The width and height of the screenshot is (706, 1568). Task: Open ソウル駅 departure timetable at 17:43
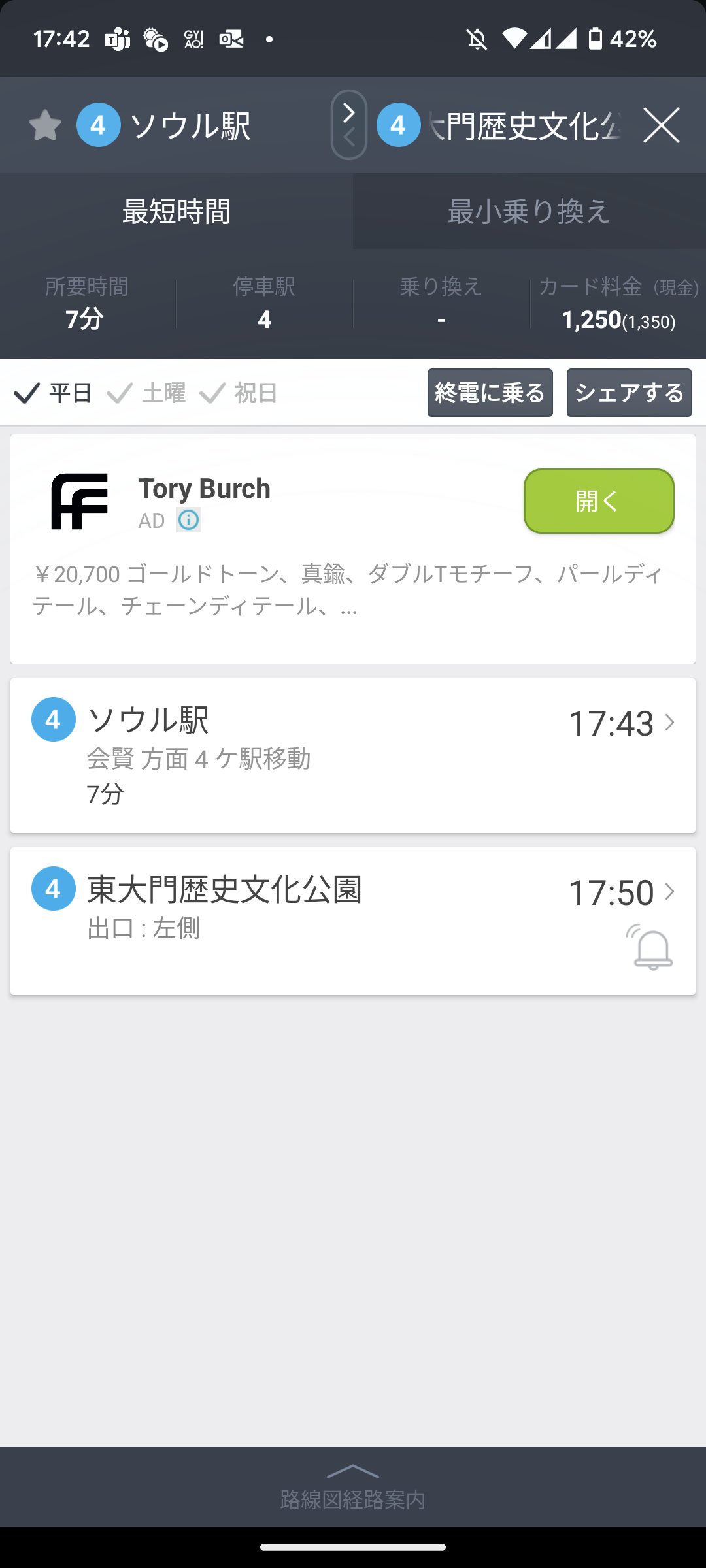[x=353, y=755]
